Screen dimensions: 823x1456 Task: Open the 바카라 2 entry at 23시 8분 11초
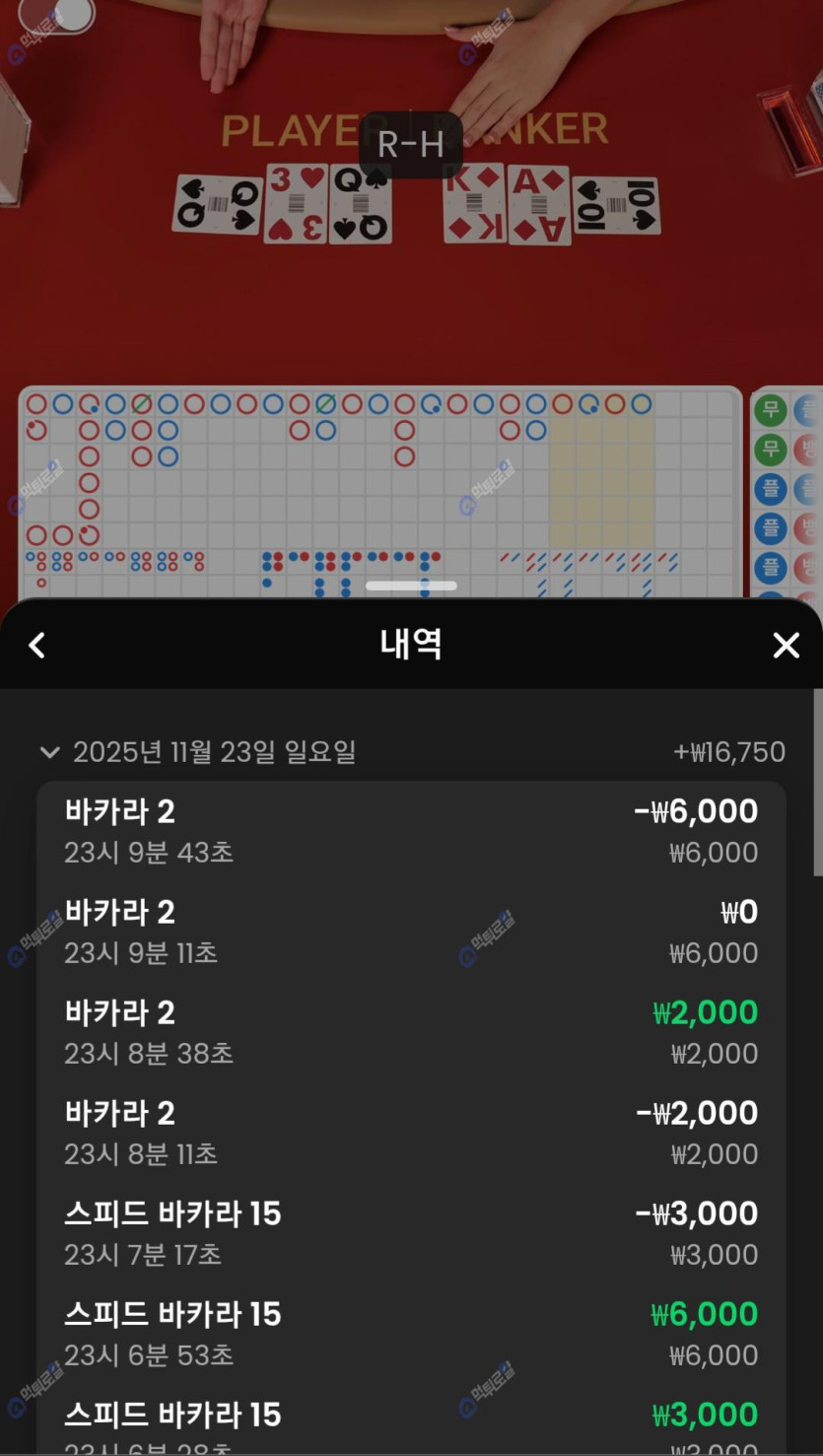(x=410, y=1133)
